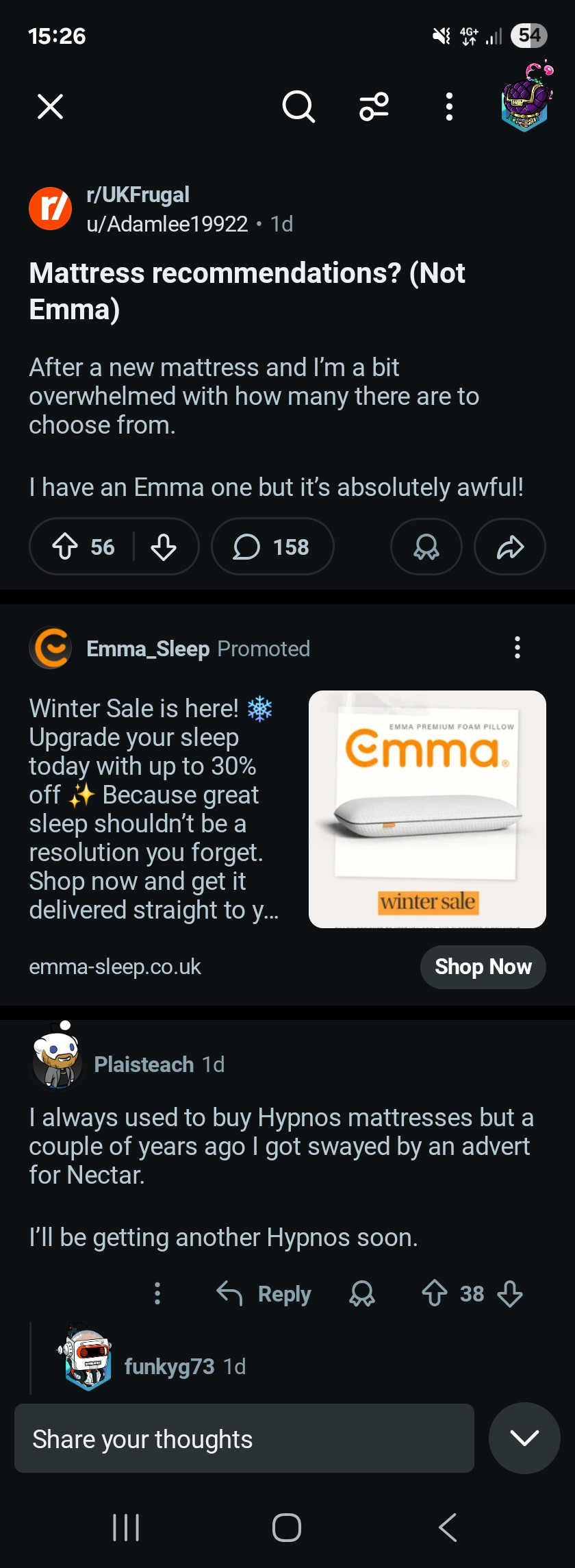Viewport: 575px width, 1568px height.
Task: Open the Emma winter sale ad image
Action: [x=427, y=809]
